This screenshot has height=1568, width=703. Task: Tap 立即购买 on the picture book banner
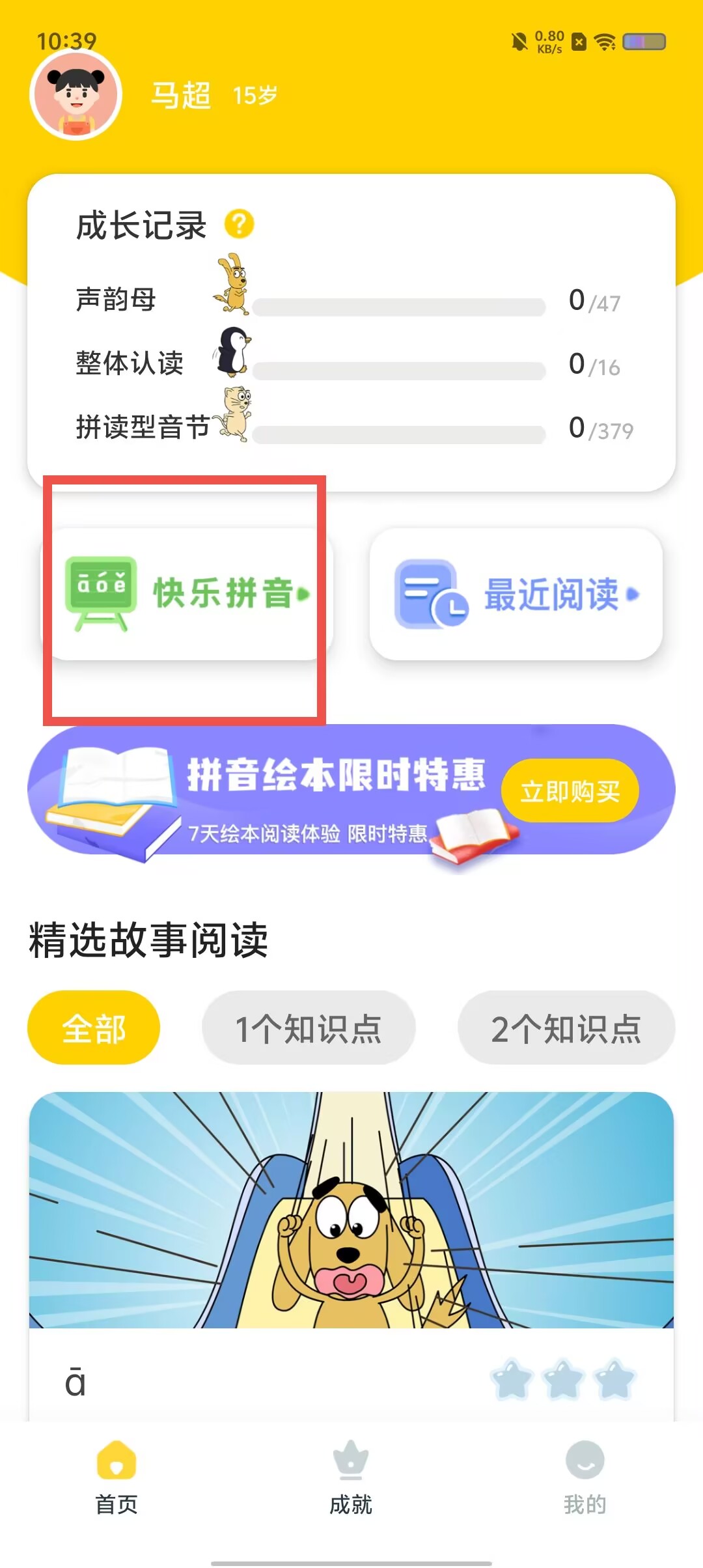(570, 791)
